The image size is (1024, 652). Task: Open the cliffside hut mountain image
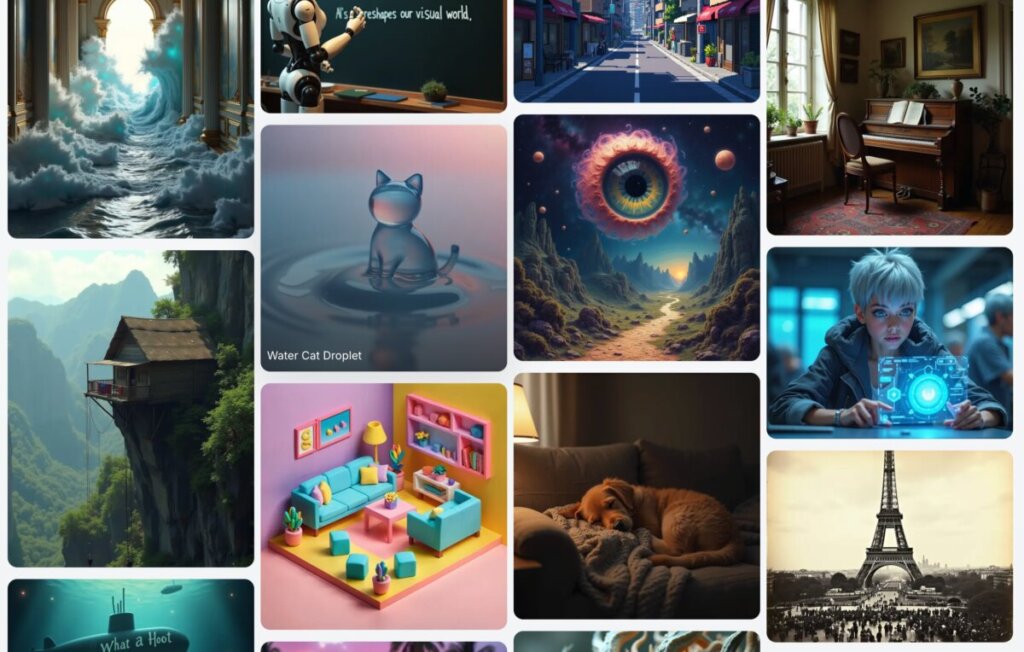pos(130,407)
